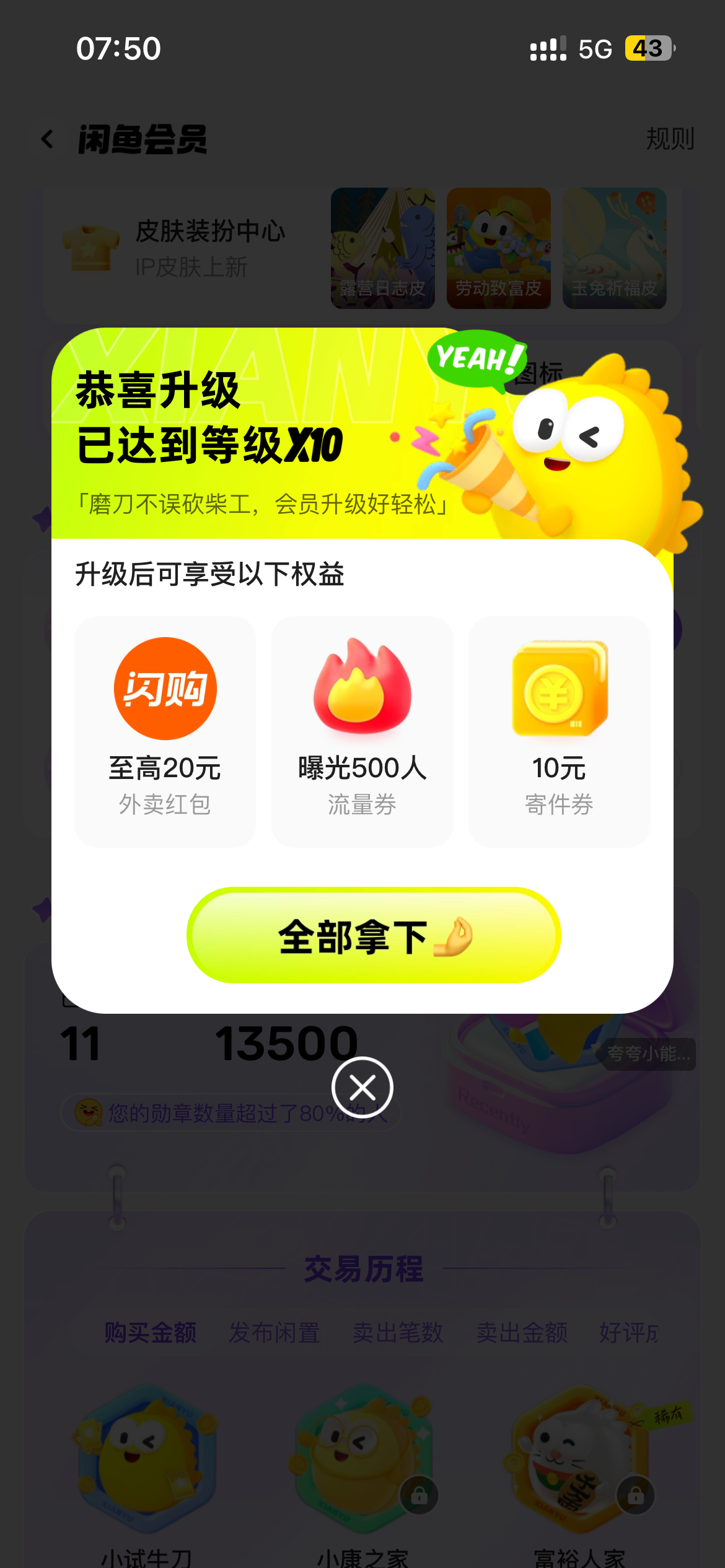The height and width of the screenshot is (1568, 725).
Task: Open the 10元 寄件券 reward card
Action: pos(560,731)
